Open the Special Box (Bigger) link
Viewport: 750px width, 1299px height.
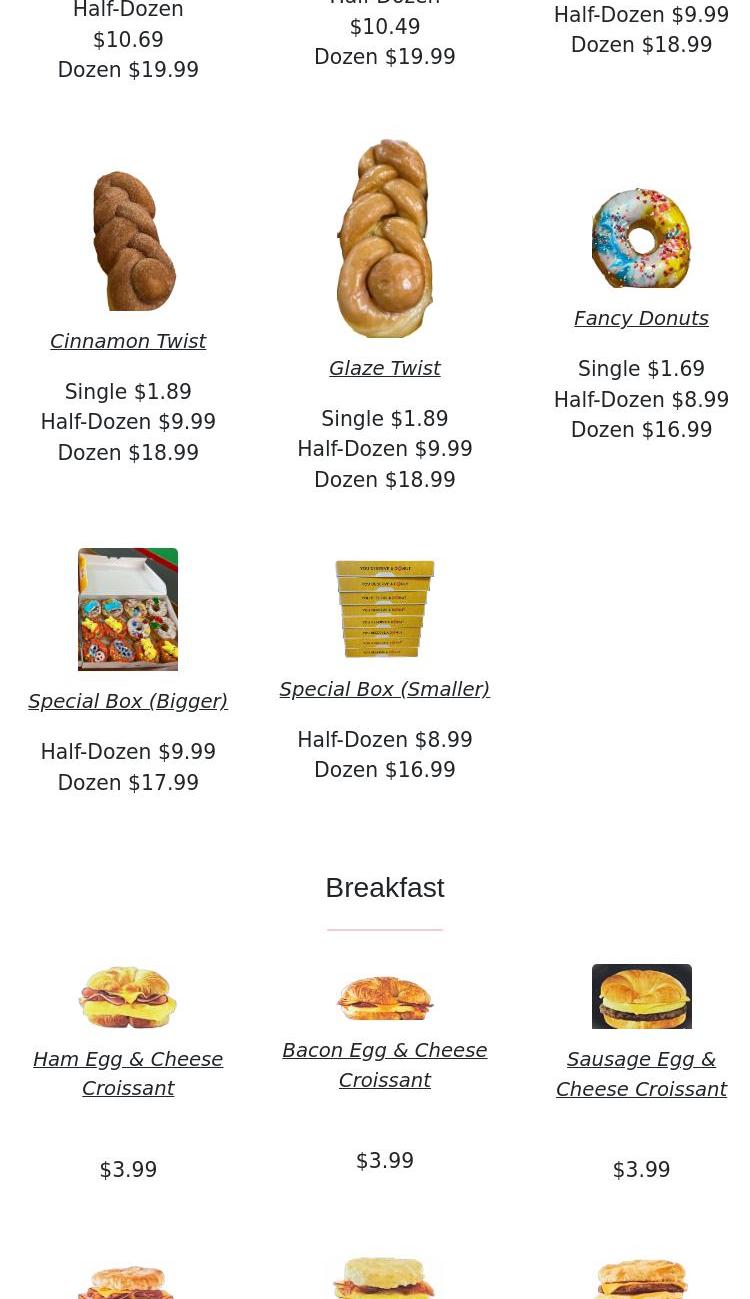click(x=128, y=701)
